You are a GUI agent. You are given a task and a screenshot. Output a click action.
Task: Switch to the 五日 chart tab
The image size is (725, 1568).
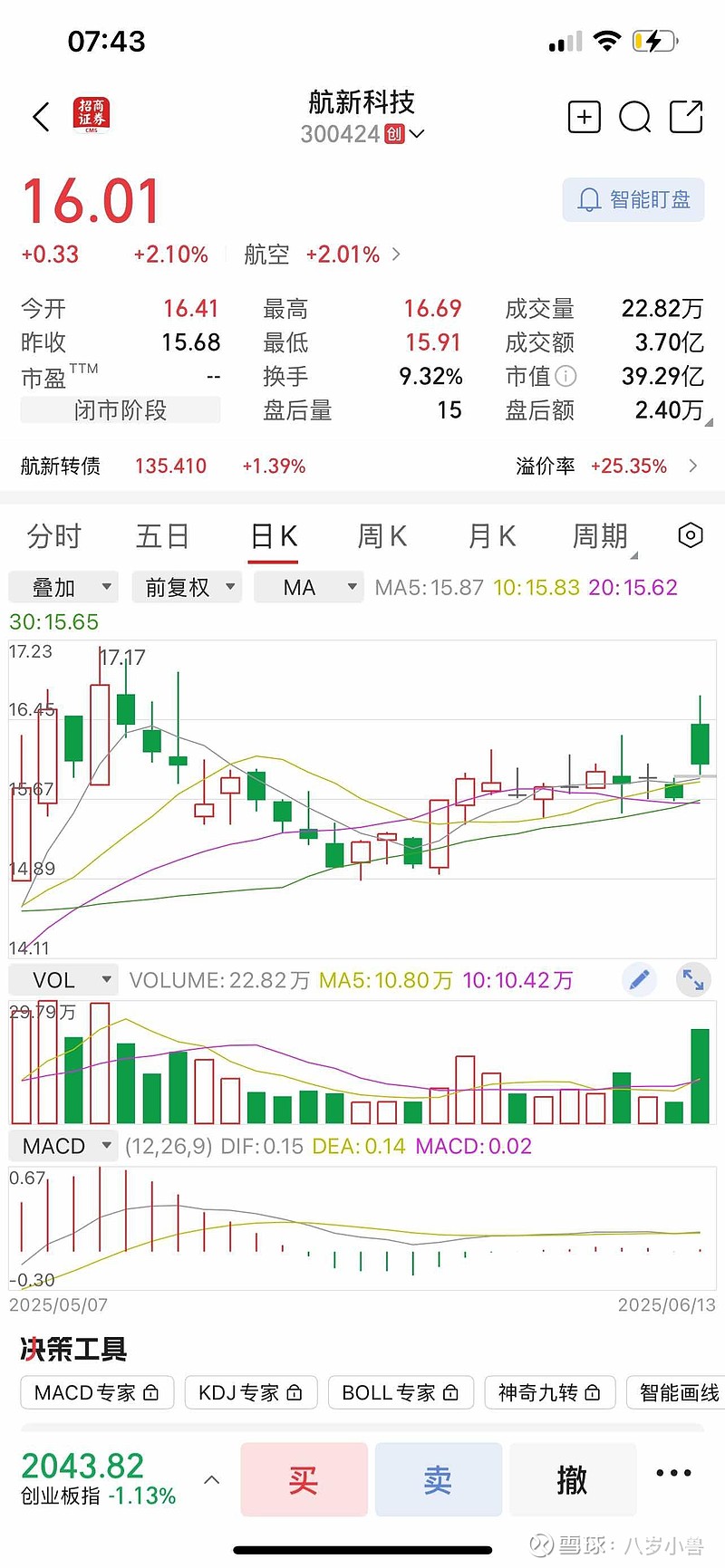point(162,536)
